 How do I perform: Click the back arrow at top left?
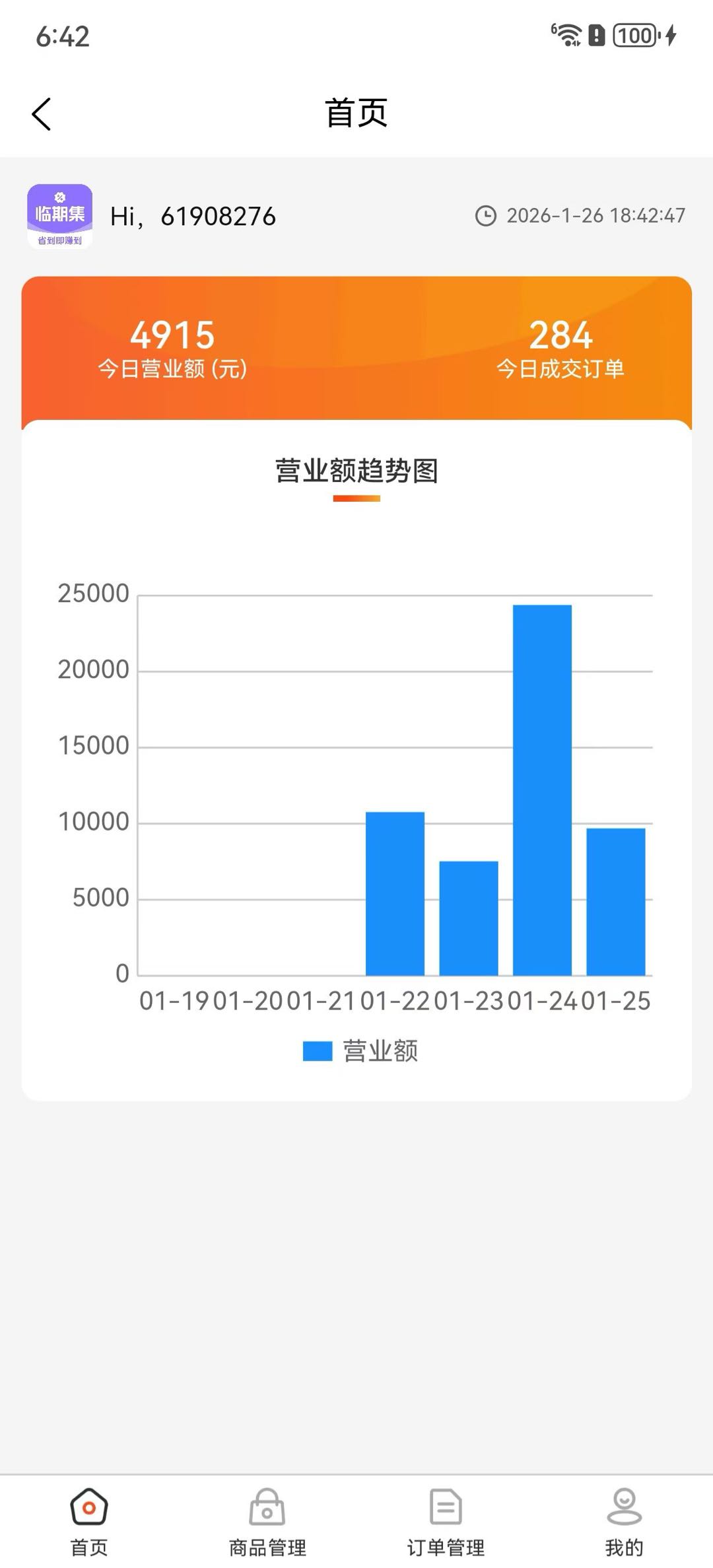point(42,114)
